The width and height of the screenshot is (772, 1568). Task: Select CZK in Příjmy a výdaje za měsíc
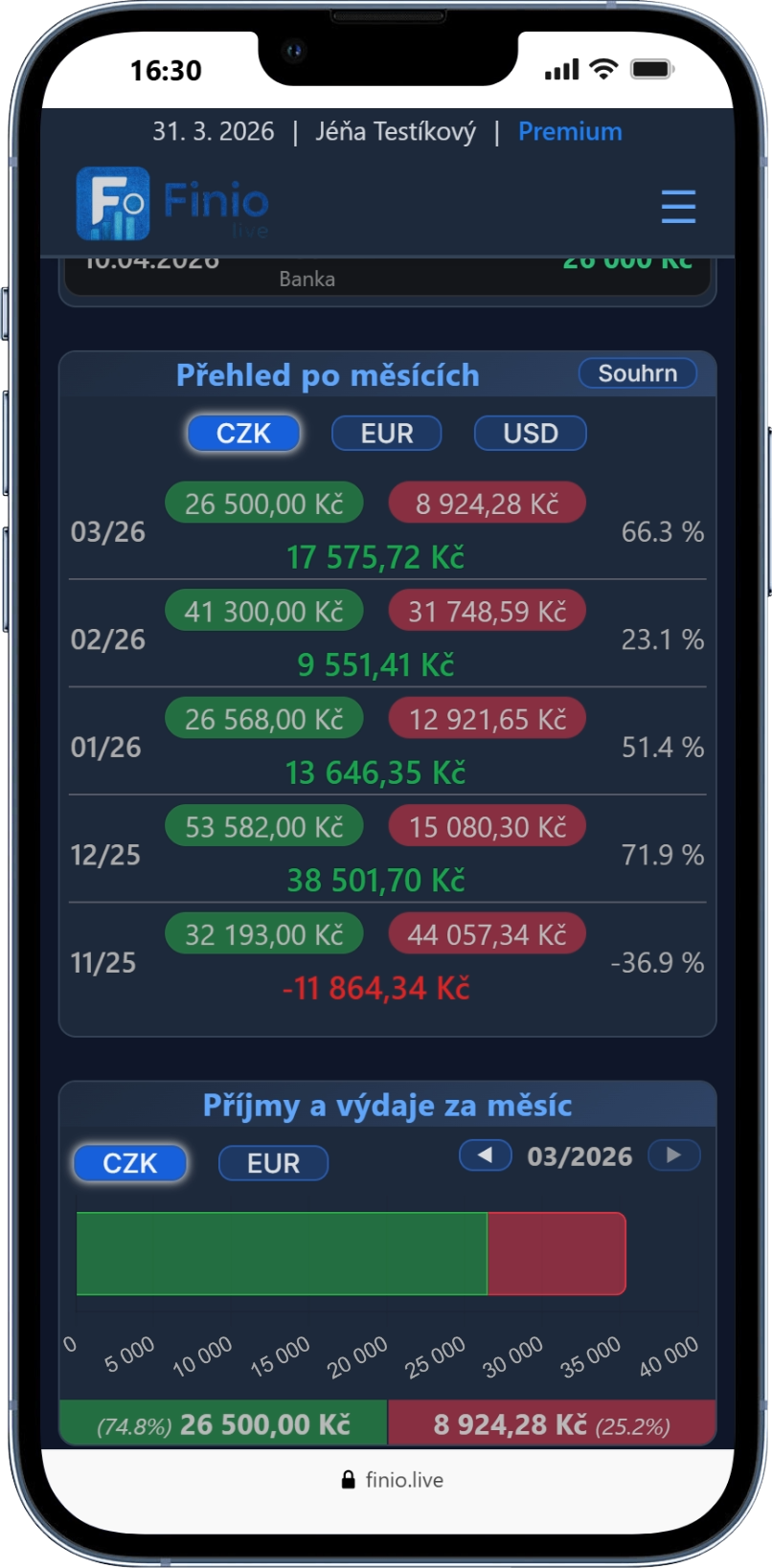pos(130,1163)
